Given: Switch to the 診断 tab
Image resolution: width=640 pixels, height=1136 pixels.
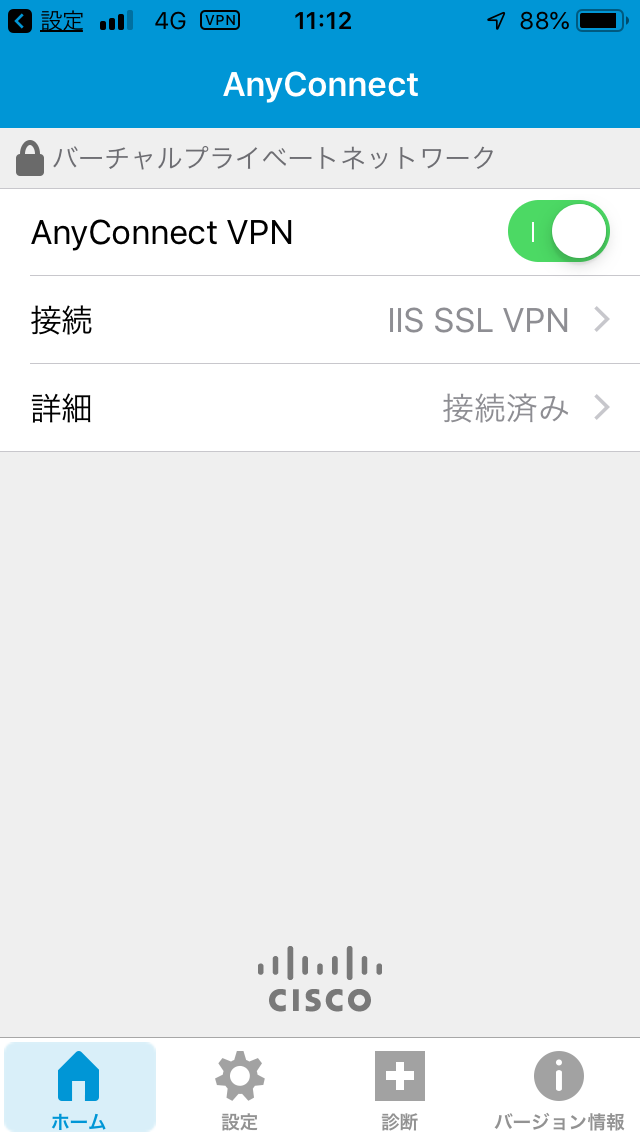Looking at the screenshot, I should coord(399,1087).
